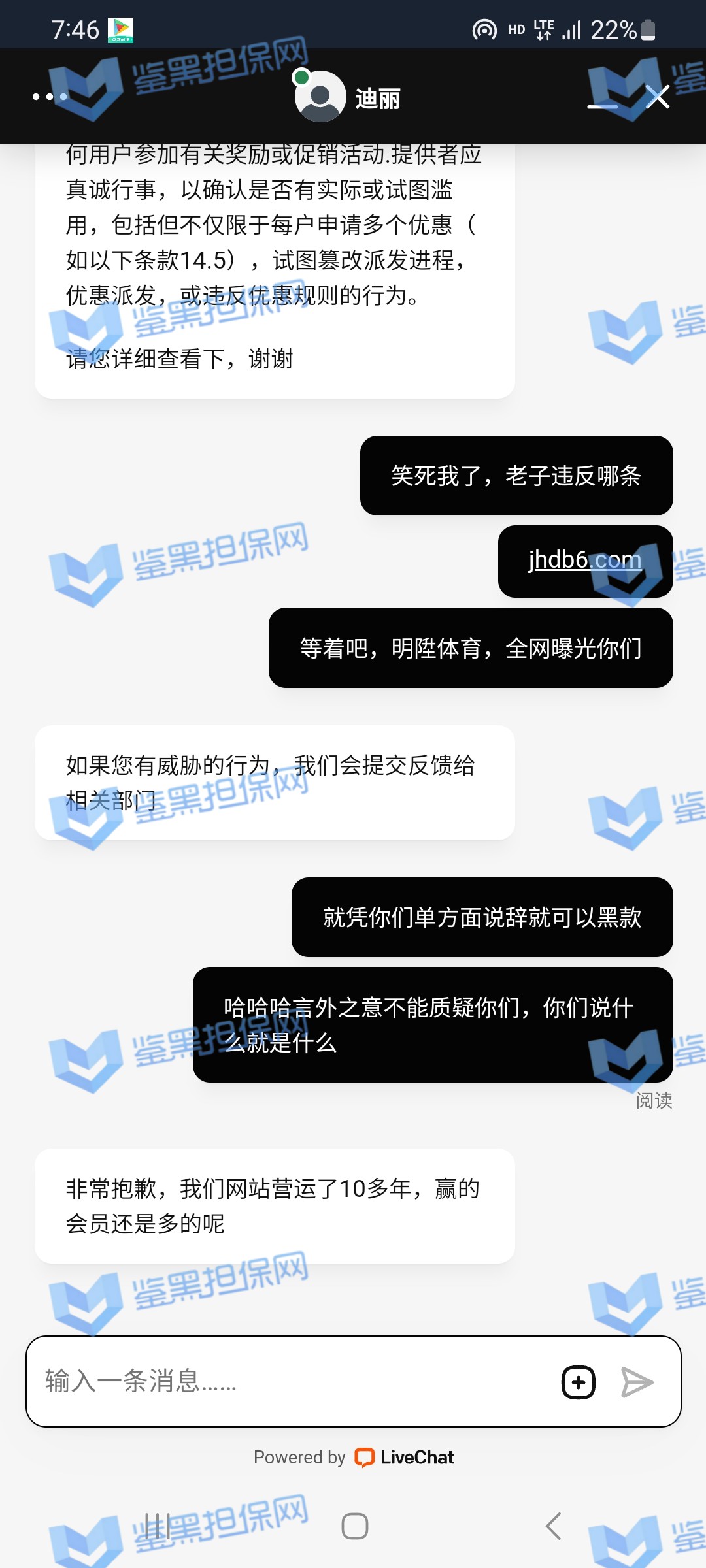Focus the message input field
Screen dimensions: 706x1568
[x=288, y=1381]
